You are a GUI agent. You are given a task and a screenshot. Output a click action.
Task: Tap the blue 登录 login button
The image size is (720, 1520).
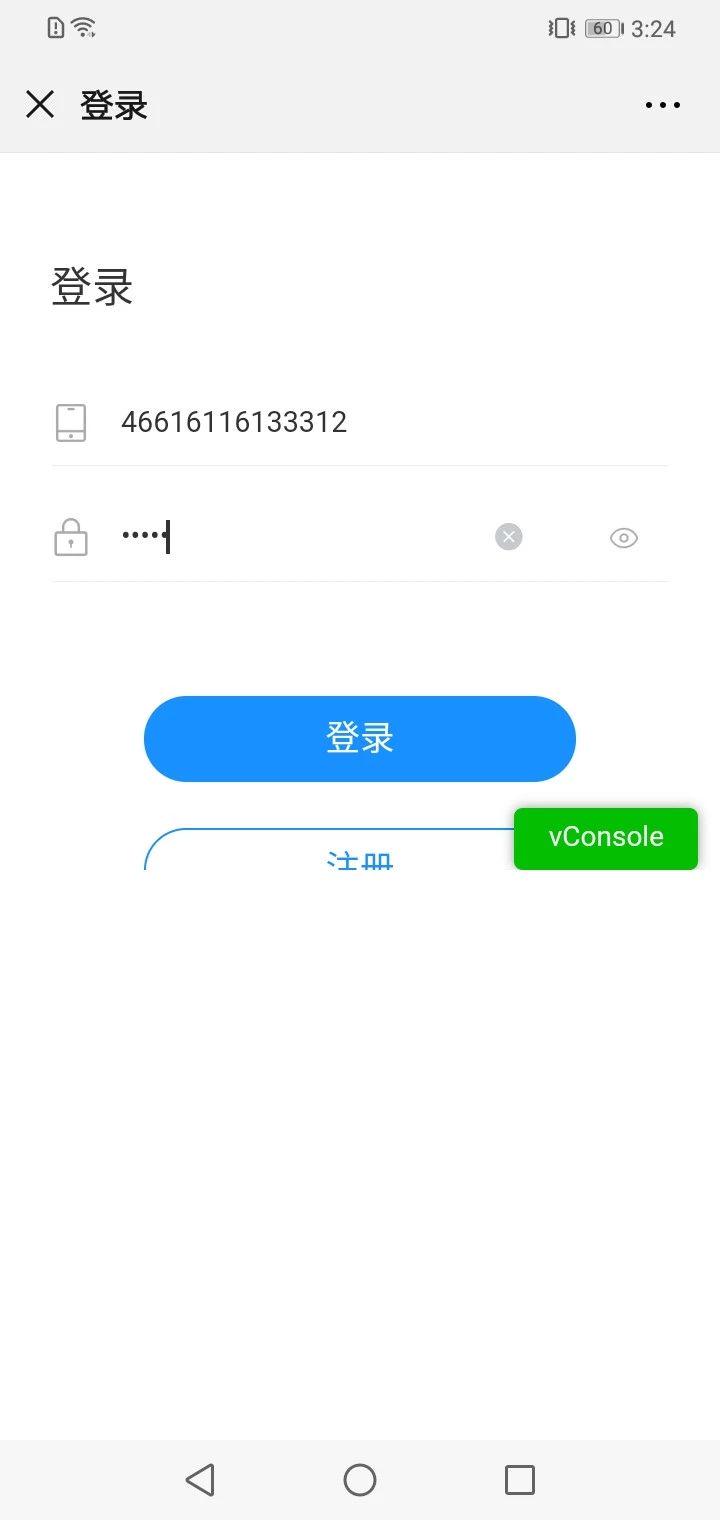pos(360,738)
